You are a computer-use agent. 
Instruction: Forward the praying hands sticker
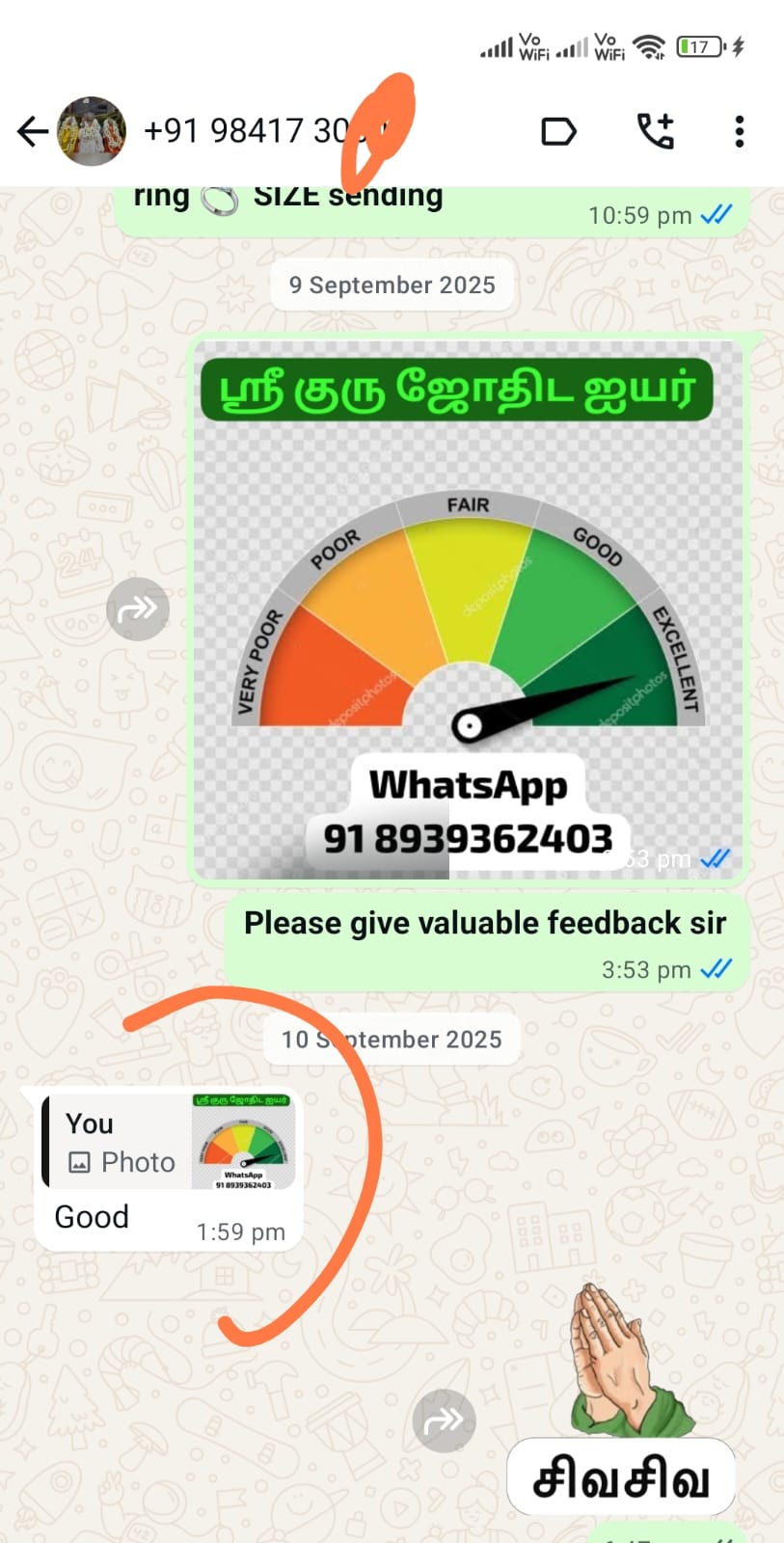point(444,1421)
